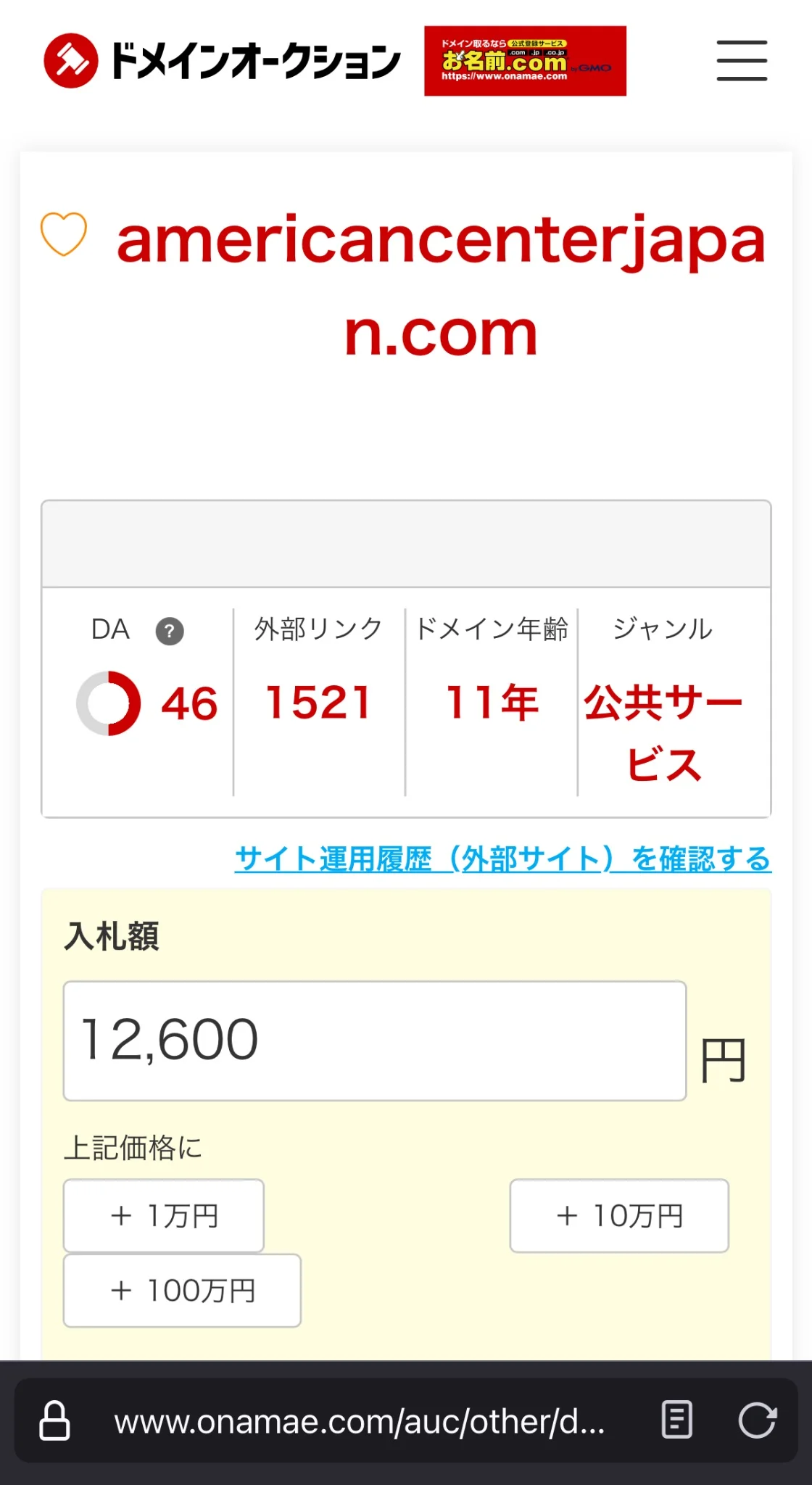The width and height of the screenshot is (812, 1485).
Task: Add domain to favorites with heart icon
Action: pyautogui.click(x=64, y=234)
